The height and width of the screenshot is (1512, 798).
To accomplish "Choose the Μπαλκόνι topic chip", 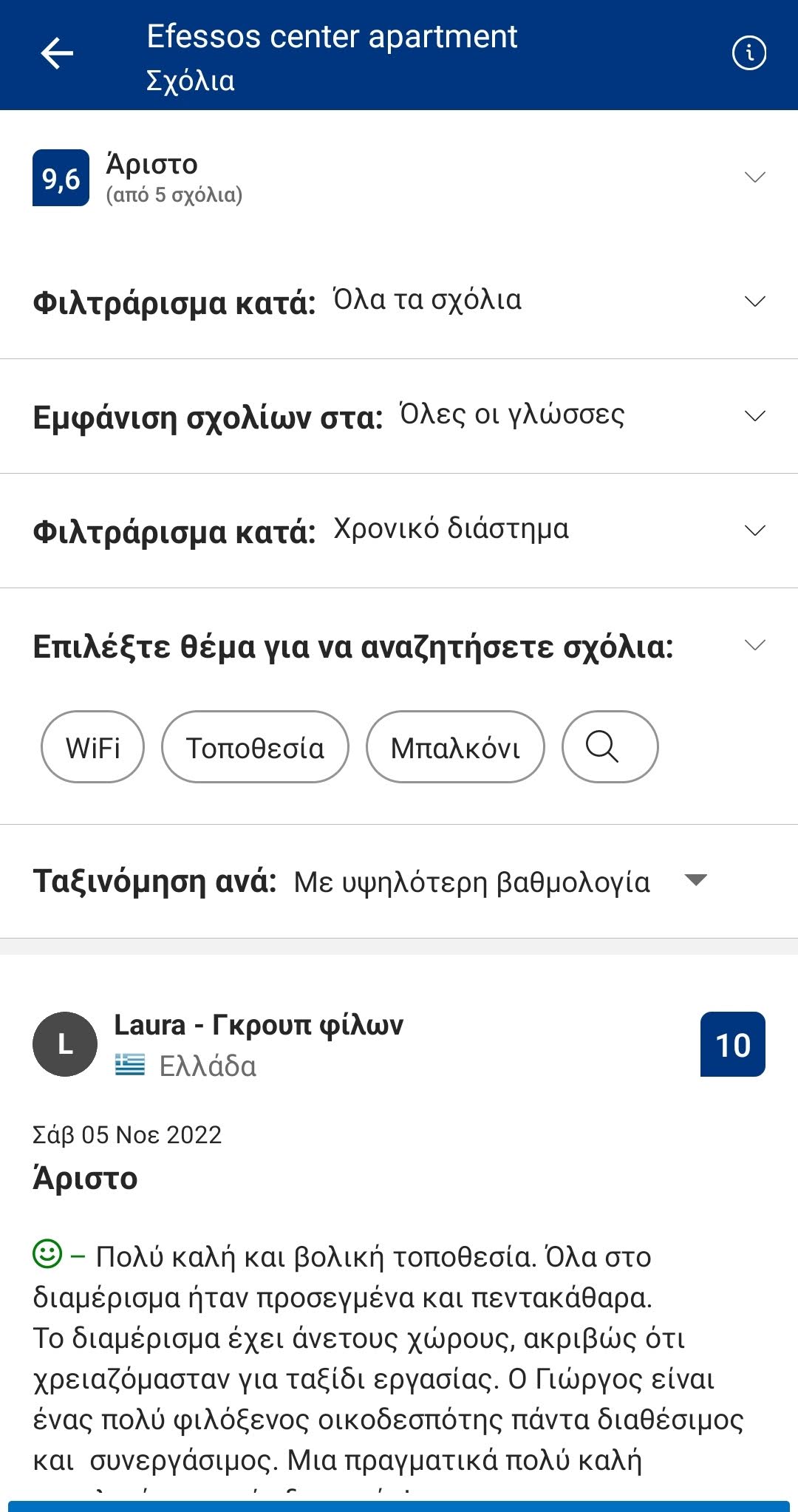I will (x=455, y=747).
